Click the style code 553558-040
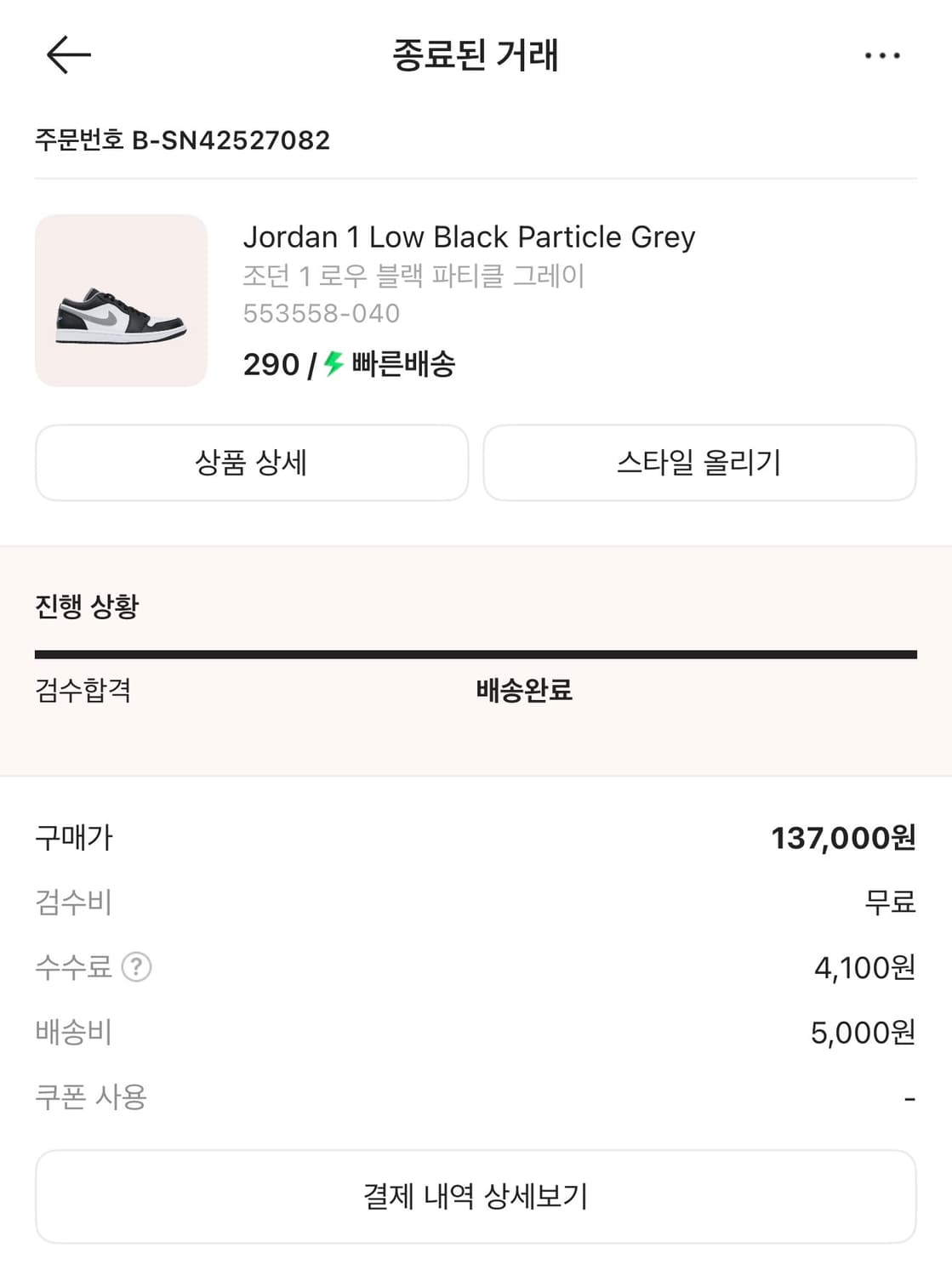Screen dimensions: 952x1276 (x=321, y=313)
